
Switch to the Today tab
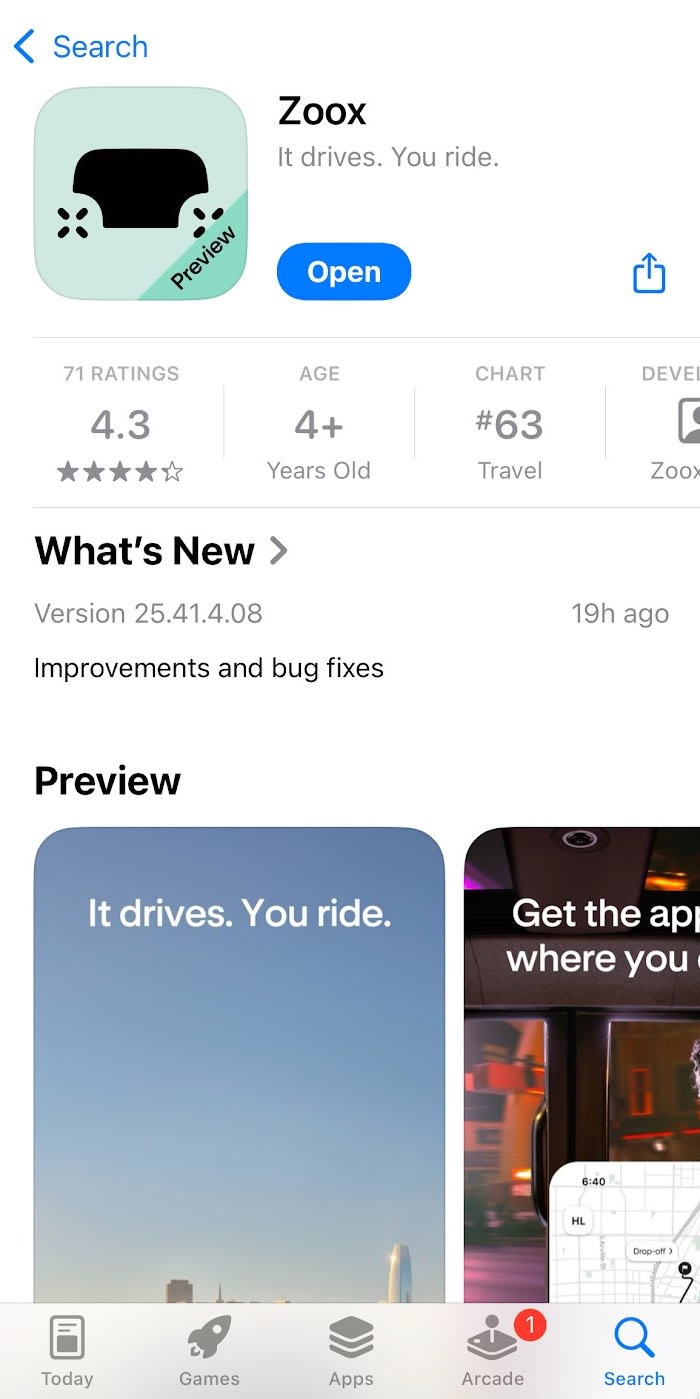(x=67, y=1352)
